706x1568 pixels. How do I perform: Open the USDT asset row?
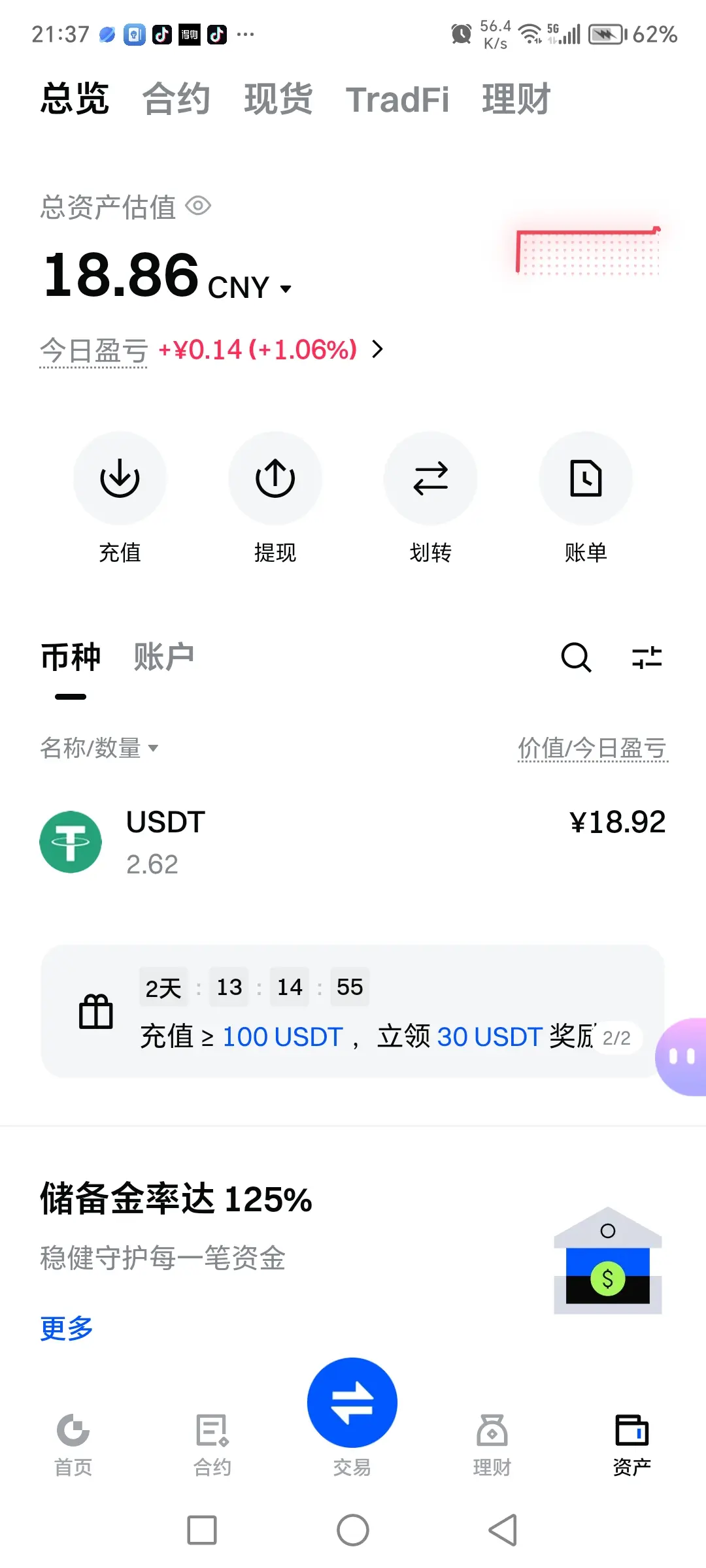[x=353, y=842]
